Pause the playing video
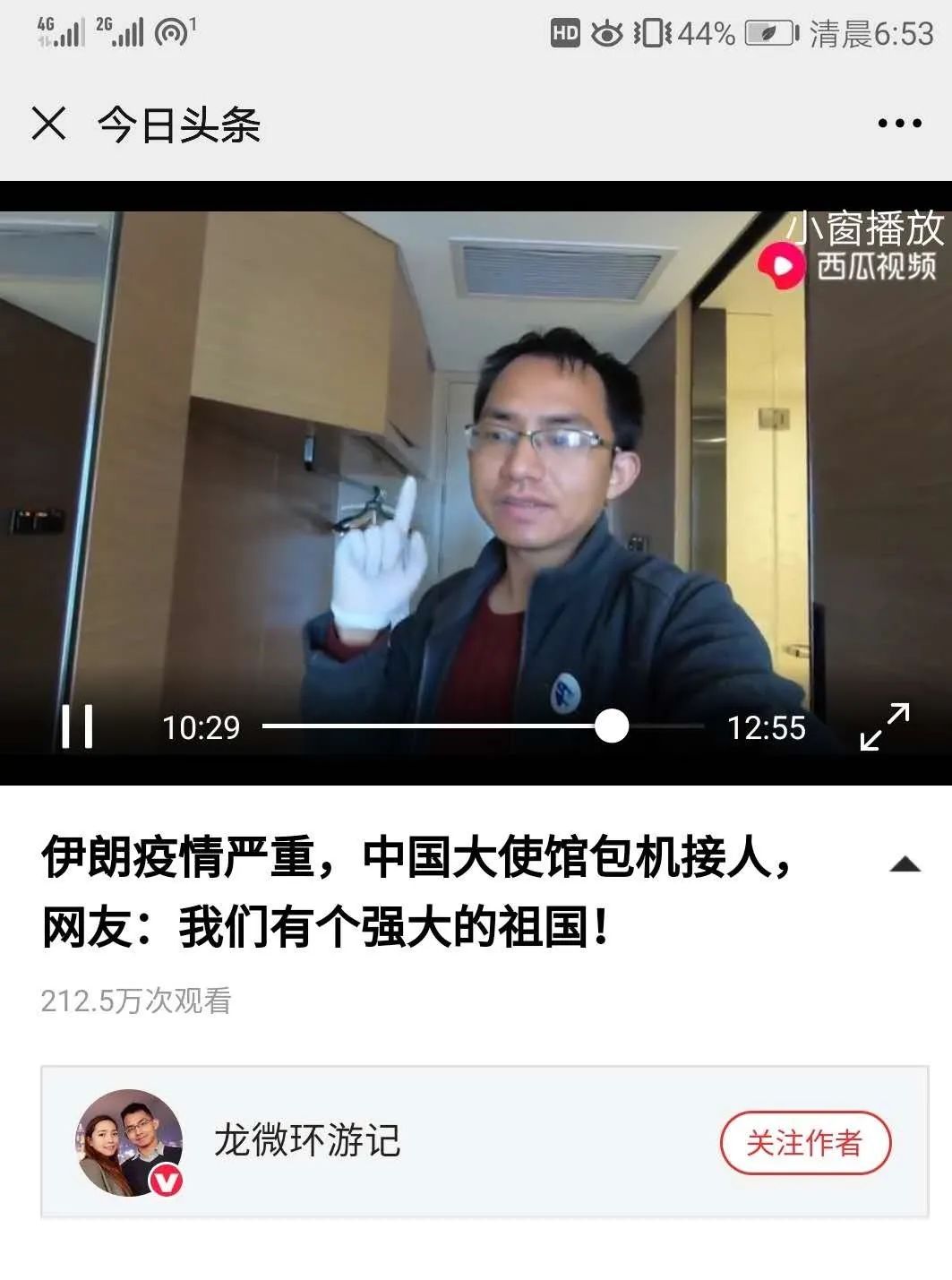 77,726
